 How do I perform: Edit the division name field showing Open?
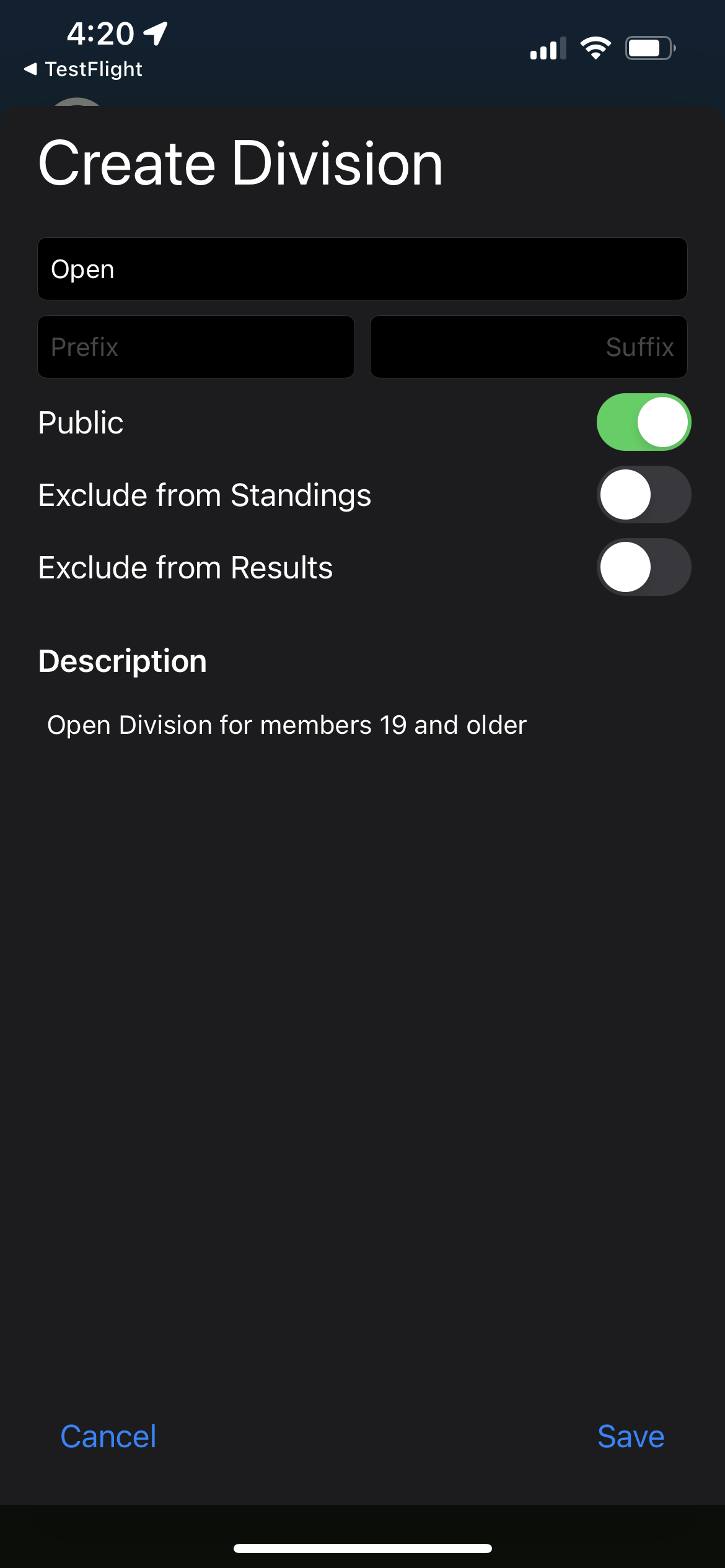pos(362,269)
